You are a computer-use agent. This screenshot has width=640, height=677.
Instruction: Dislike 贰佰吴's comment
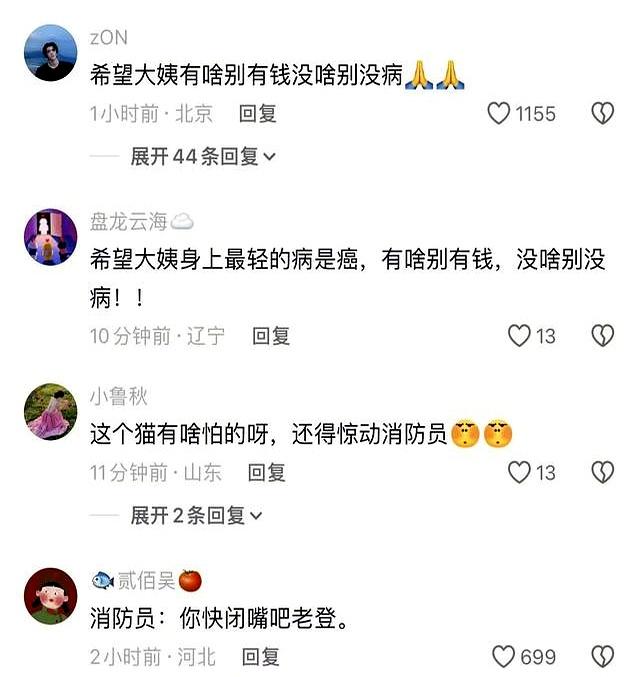click(x=602, y=657)
